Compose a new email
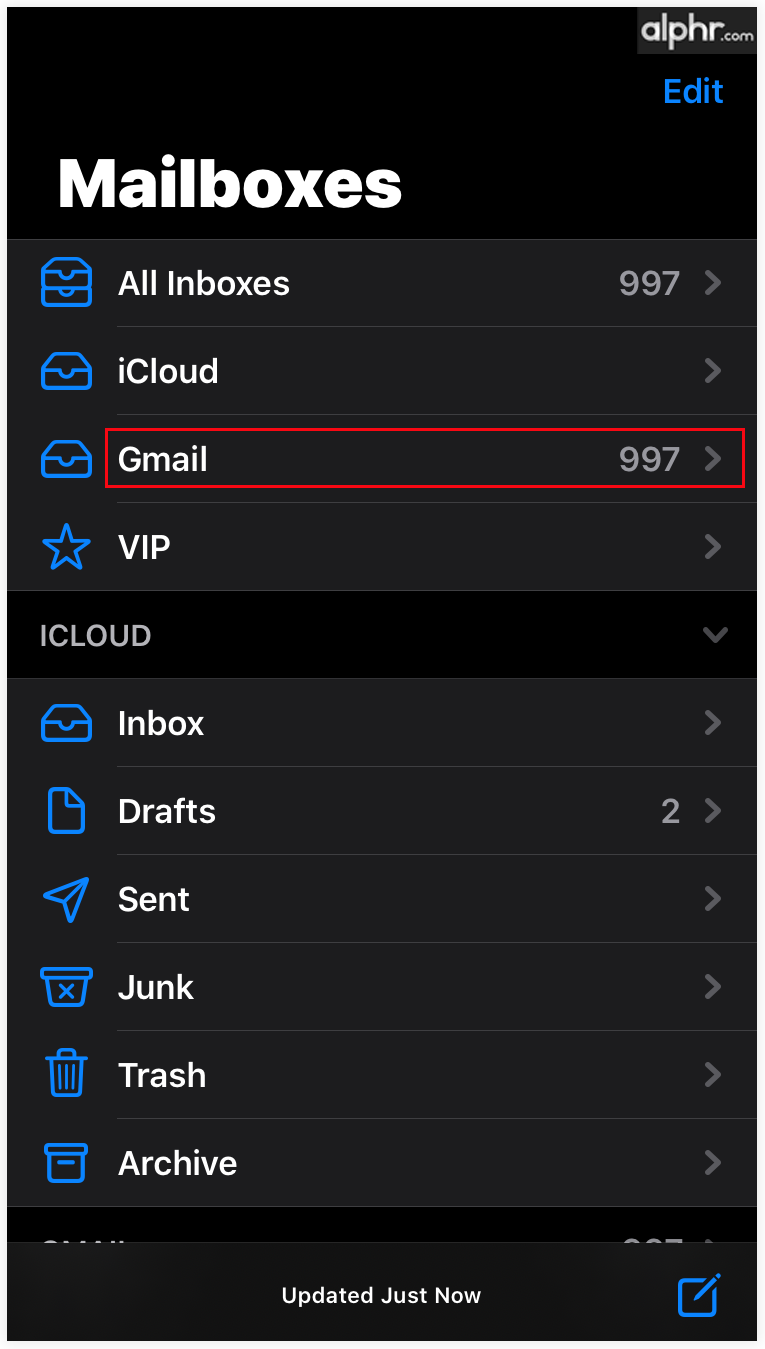Screen dimensions: 765x1349 [x=699, y=1295]
